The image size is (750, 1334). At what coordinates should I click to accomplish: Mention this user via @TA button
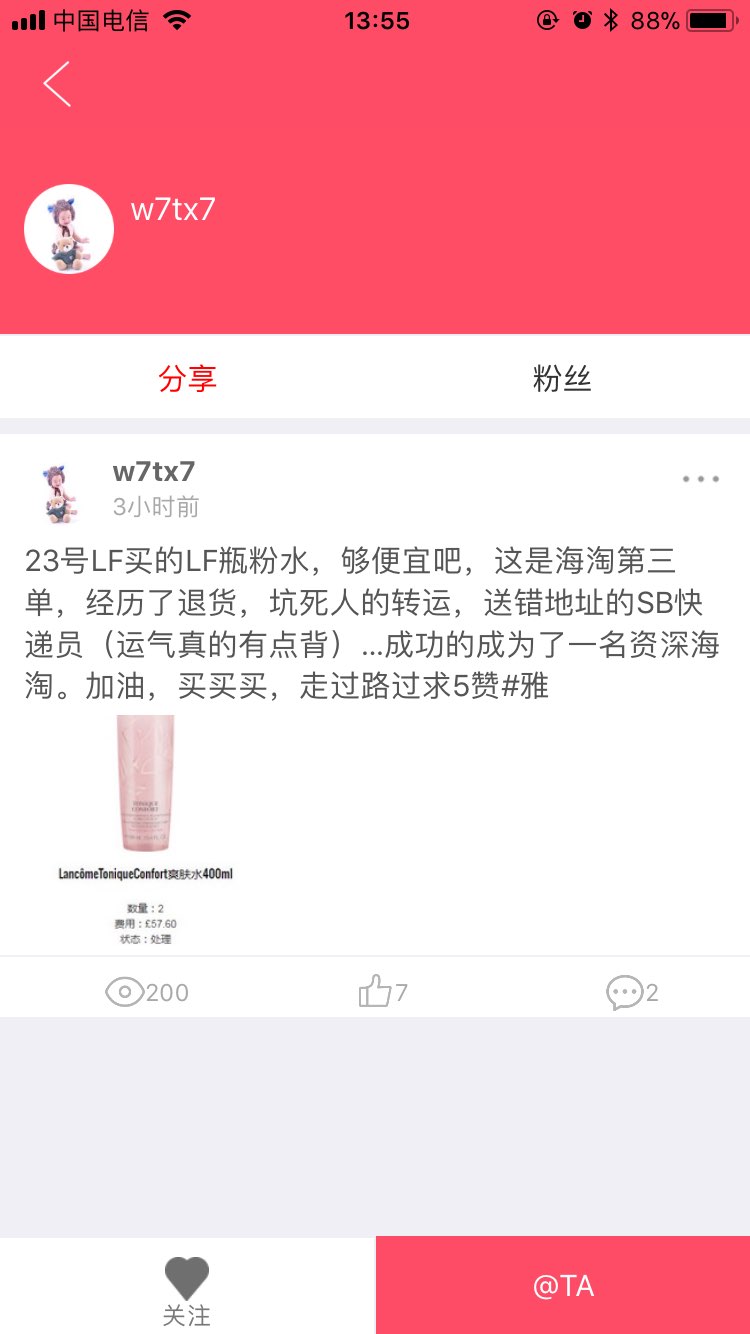point(563,1286)
